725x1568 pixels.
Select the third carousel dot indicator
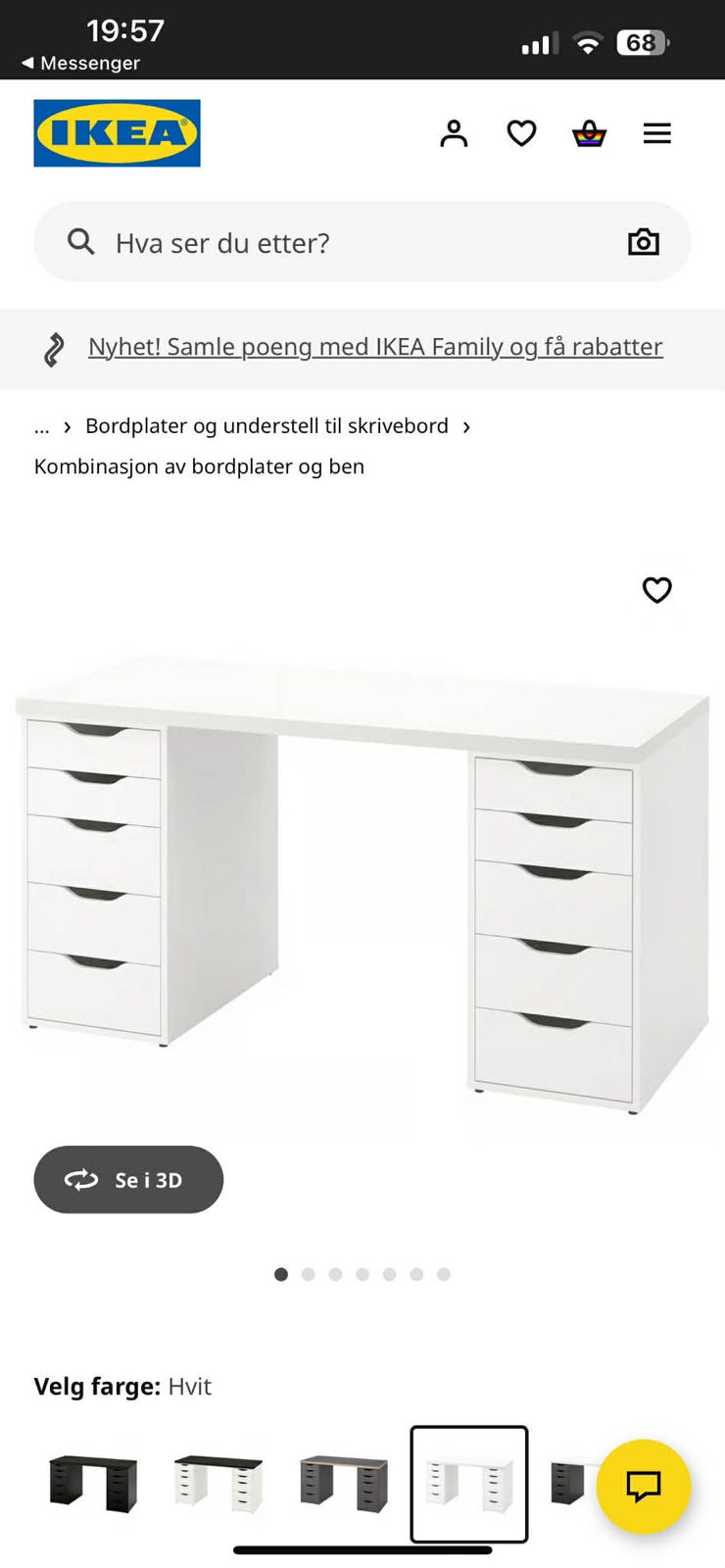[336, 1274]
